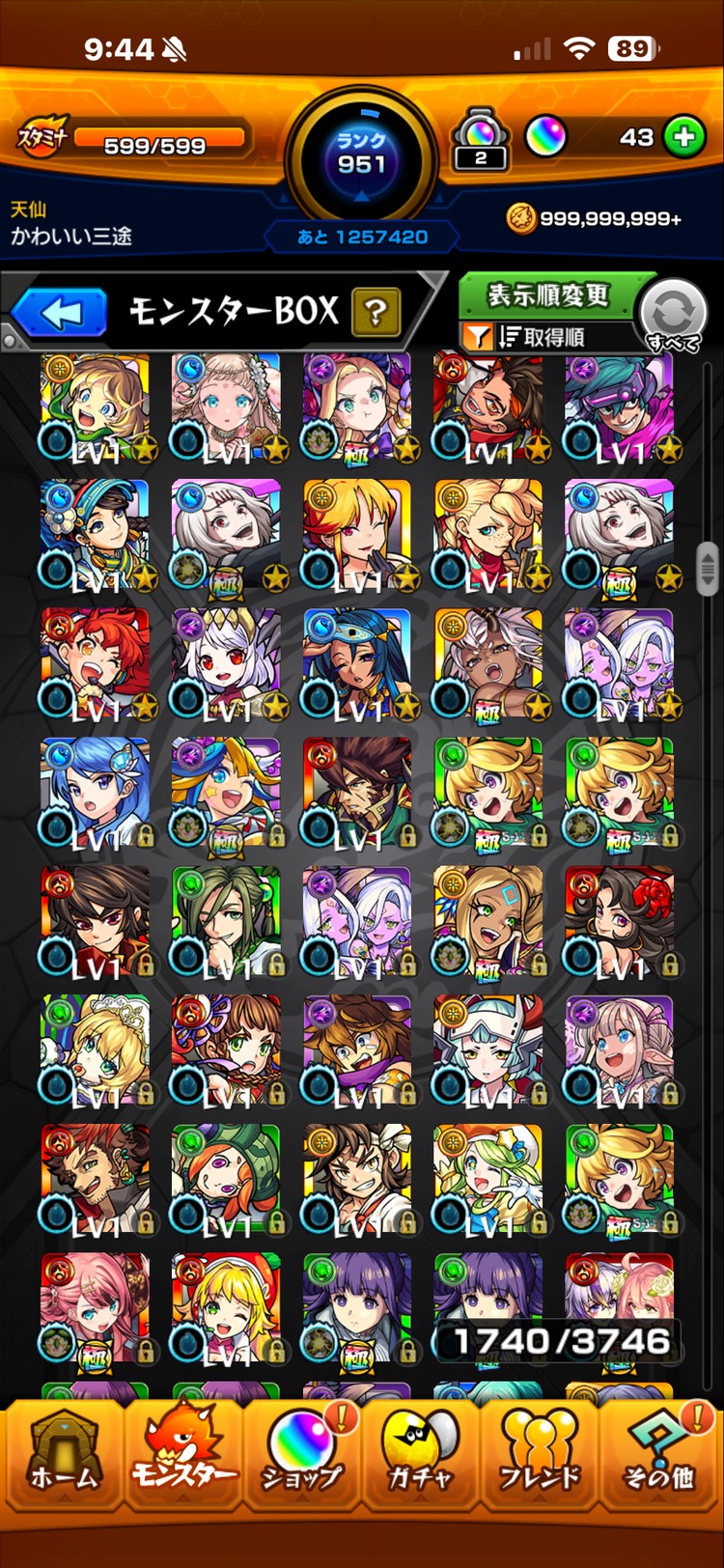The image size is (724, 1568).
Task: Open the その他 tab
Action: pos(659,1456)
